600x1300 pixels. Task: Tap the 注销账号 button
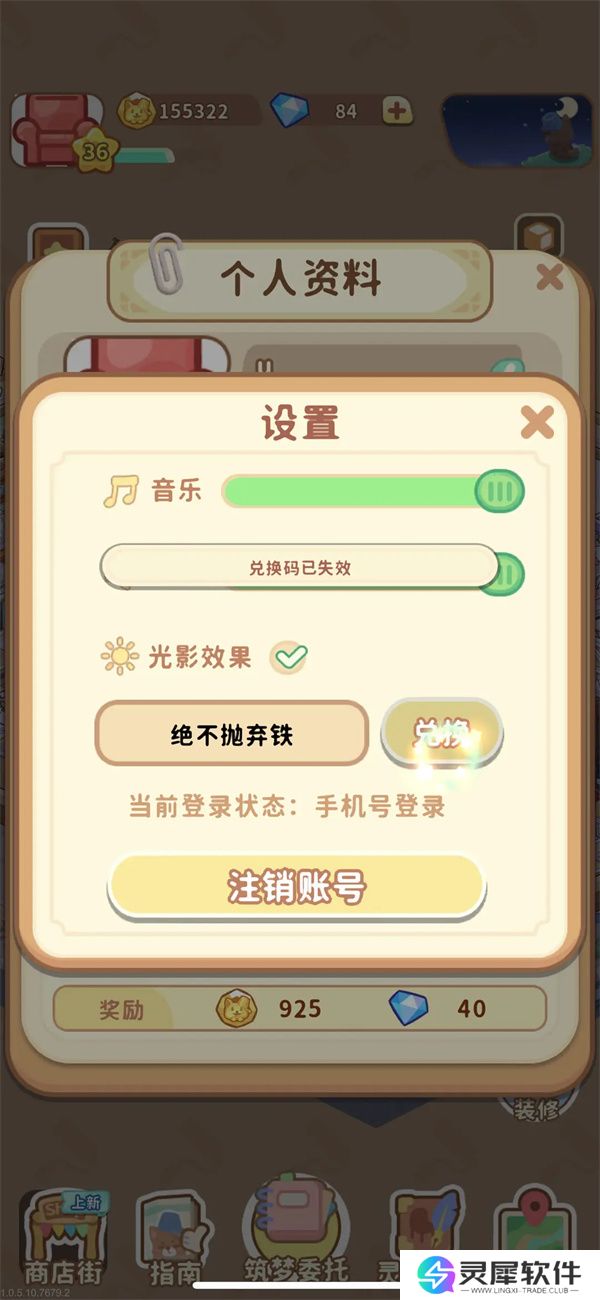[297, 887]
